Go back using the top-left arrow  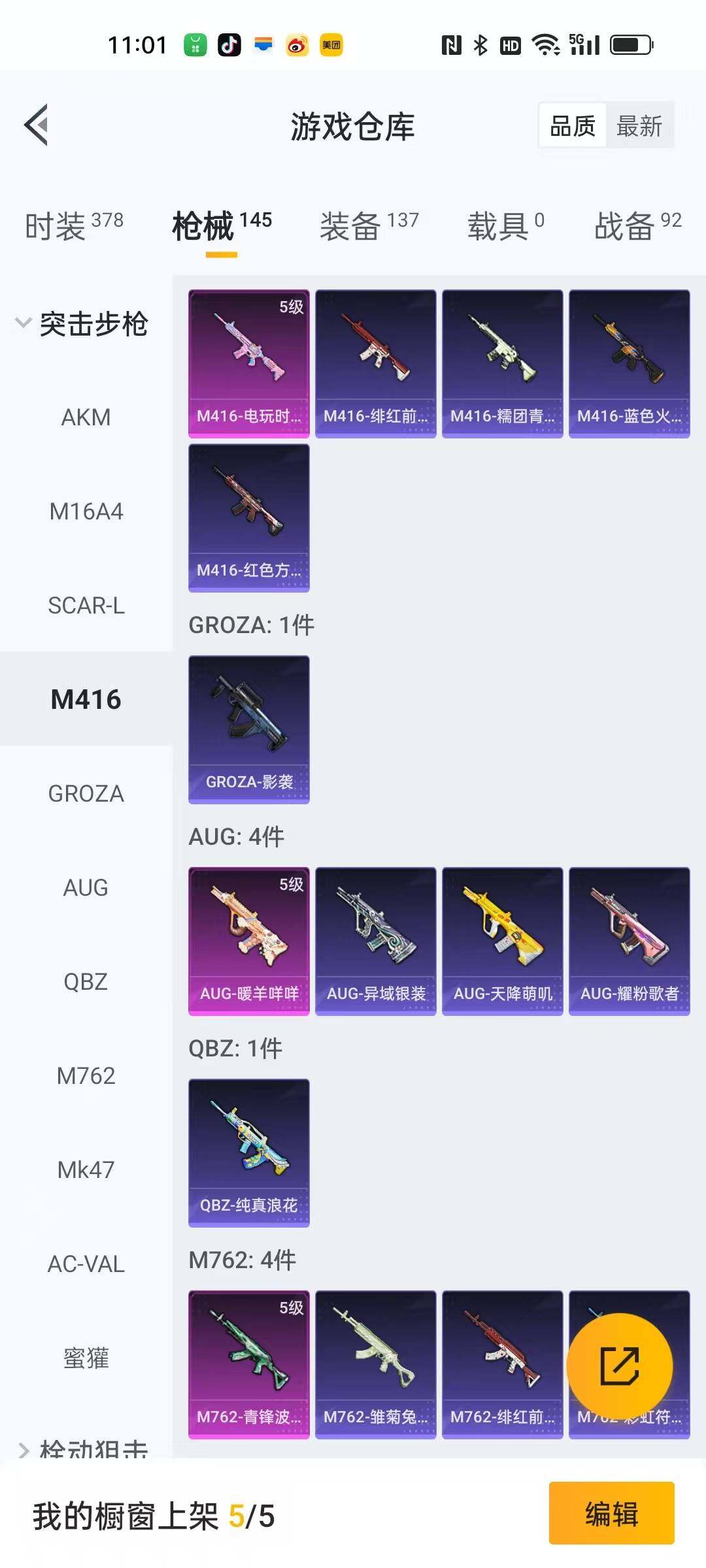pyautogui.click(x=37, y=125)
